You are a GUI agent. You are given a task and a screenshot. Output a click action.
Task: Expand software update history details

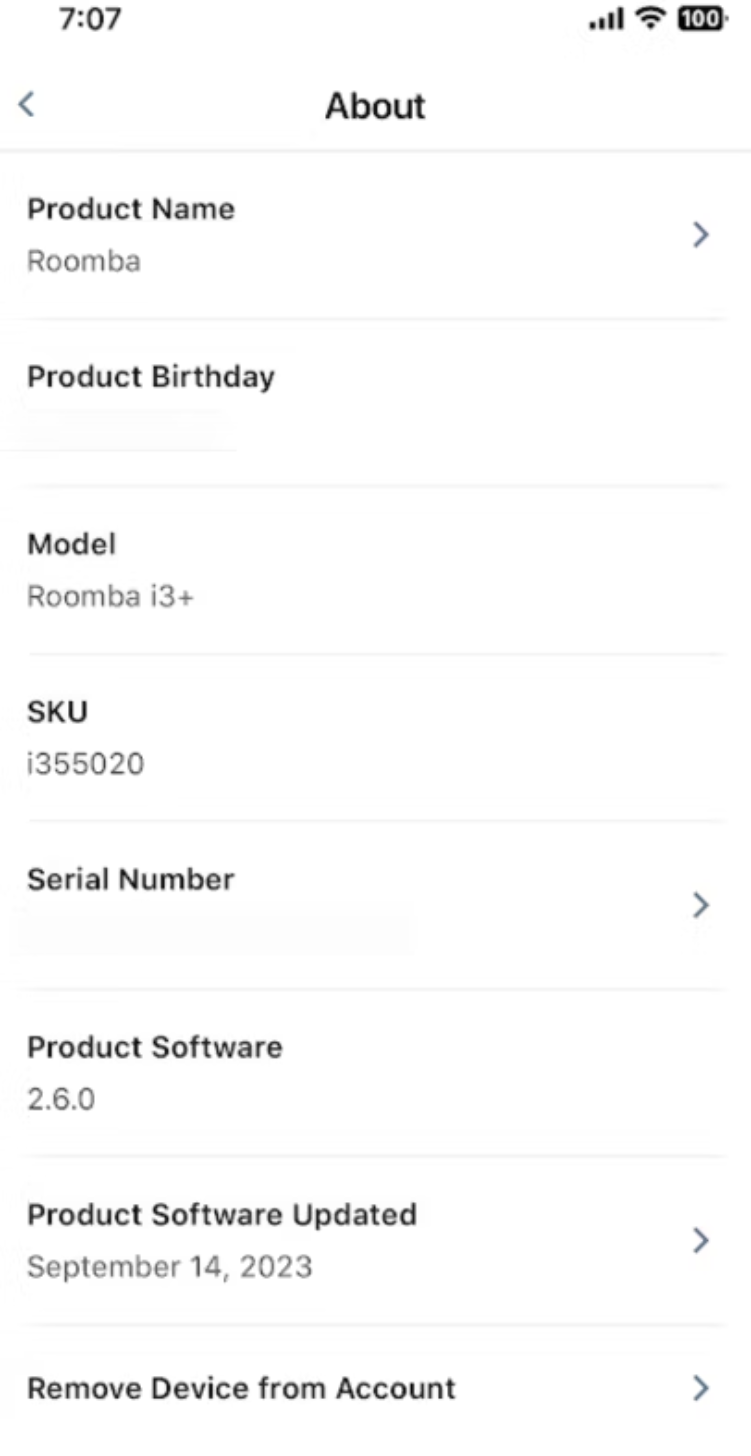[375, 1241]
